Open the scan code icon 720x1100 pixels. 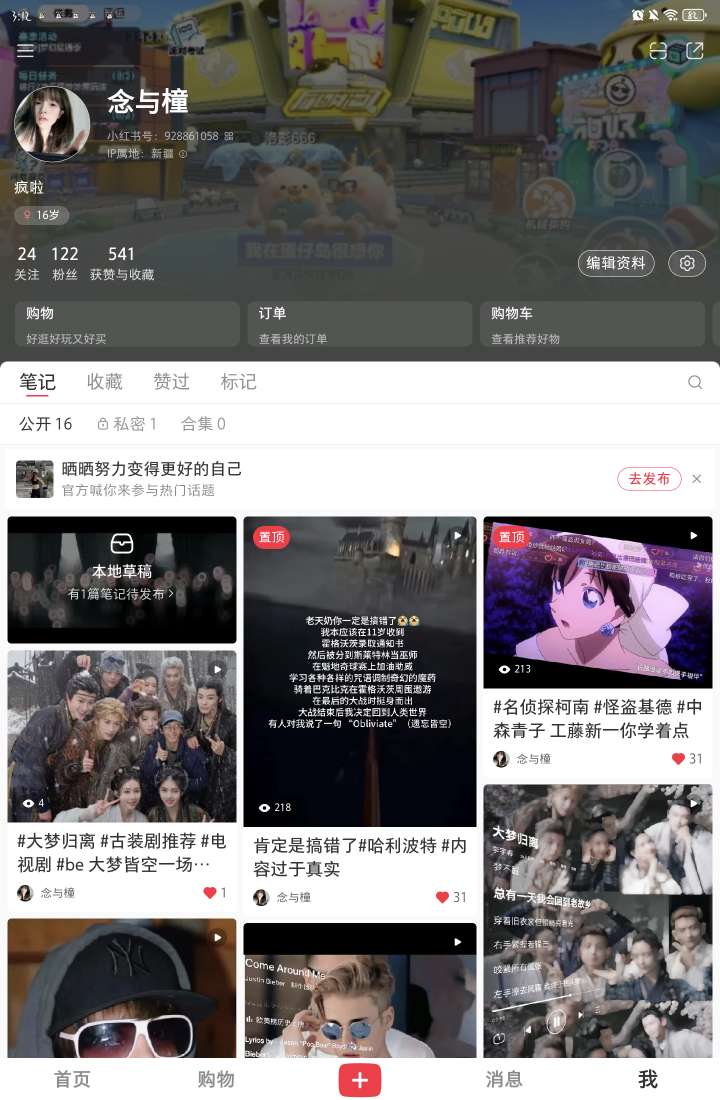pos(658,51)
